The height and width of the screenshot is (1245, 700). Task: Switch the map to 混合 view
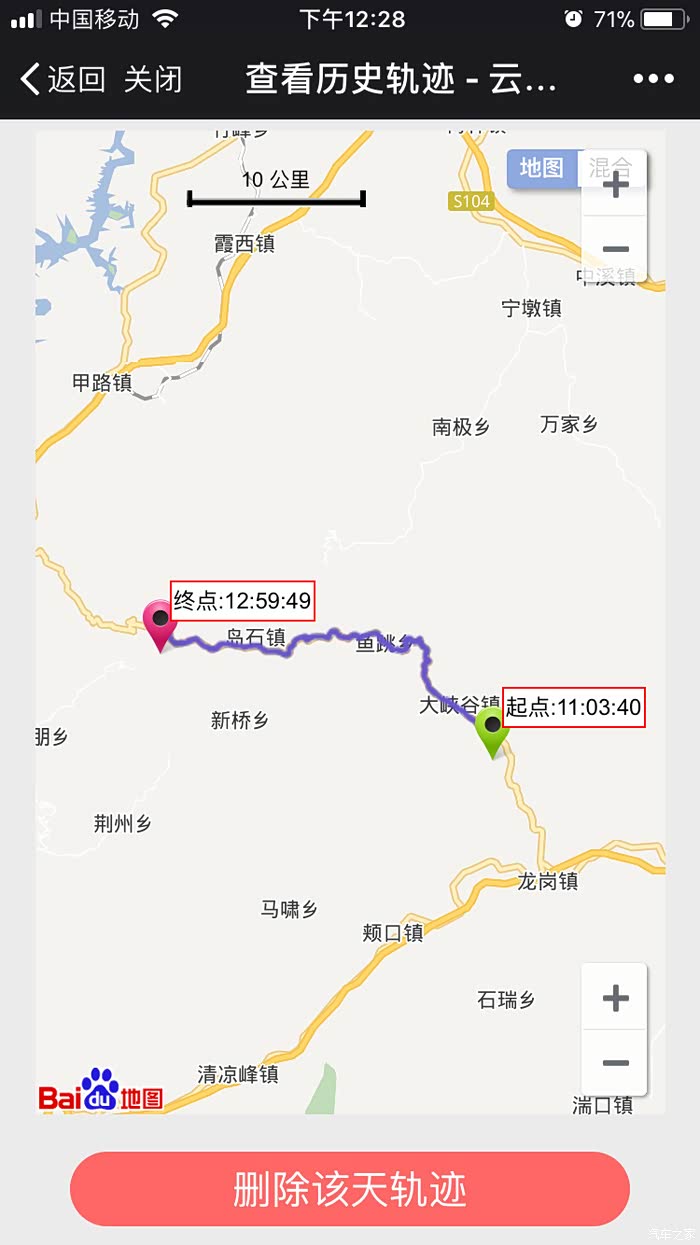(609, 167)
